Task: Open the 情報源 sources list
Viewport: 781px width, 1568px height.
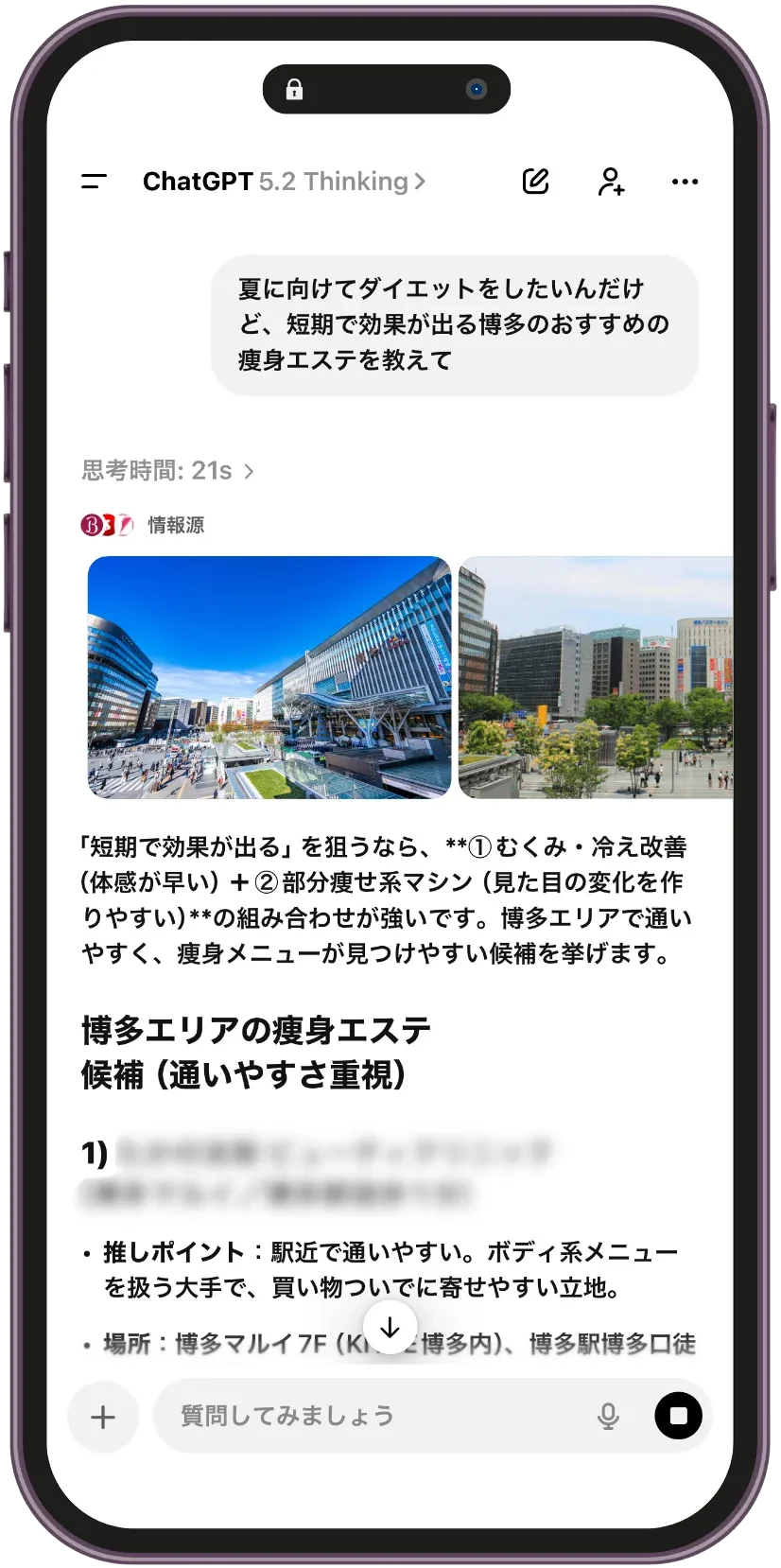Action: coord(144,525)
